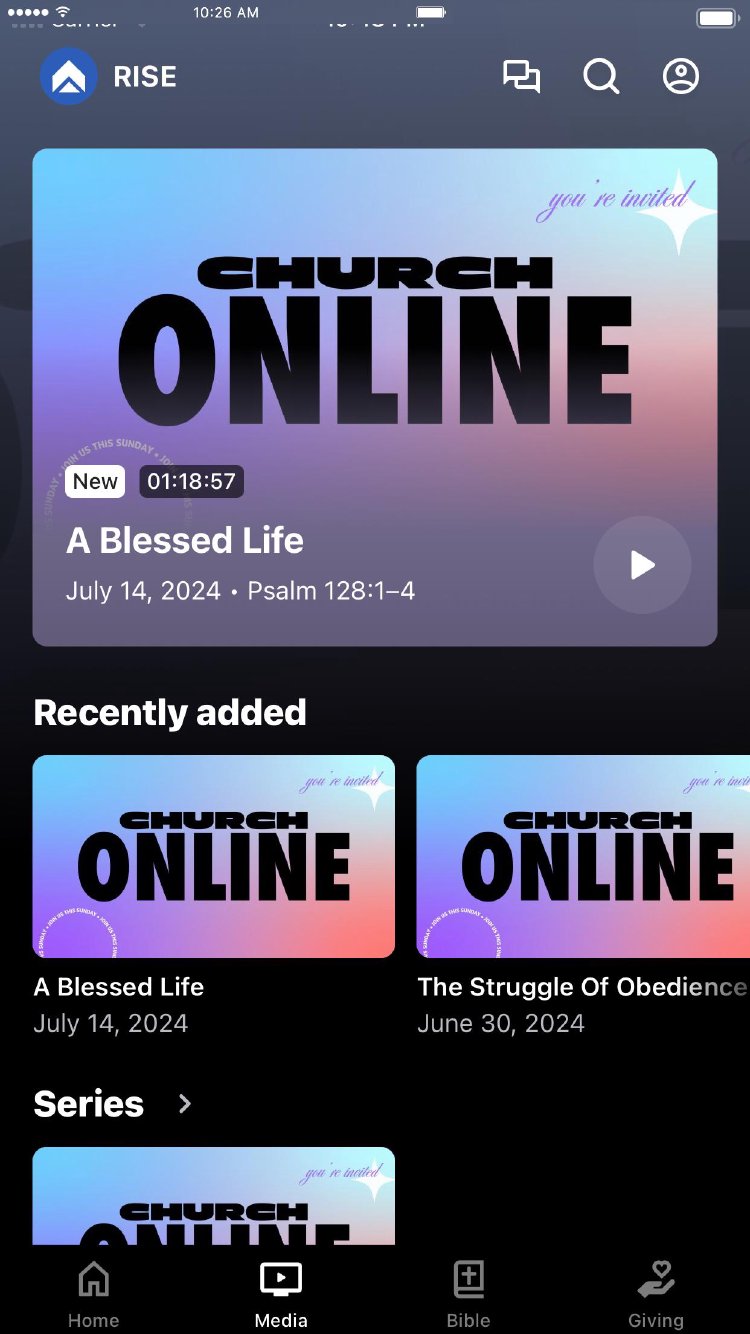Expand the Series section chevron
The image size is (750, 1334).
[x=185, y=1103]
